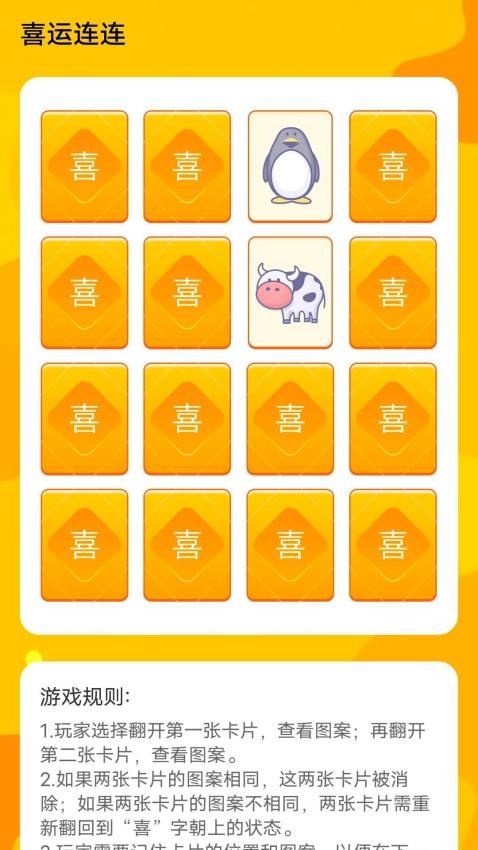The width and height of the screenshot is (478, 850).
Task: Flip the 喜 card directly below the cow
Action: click(x=290, y=419)
